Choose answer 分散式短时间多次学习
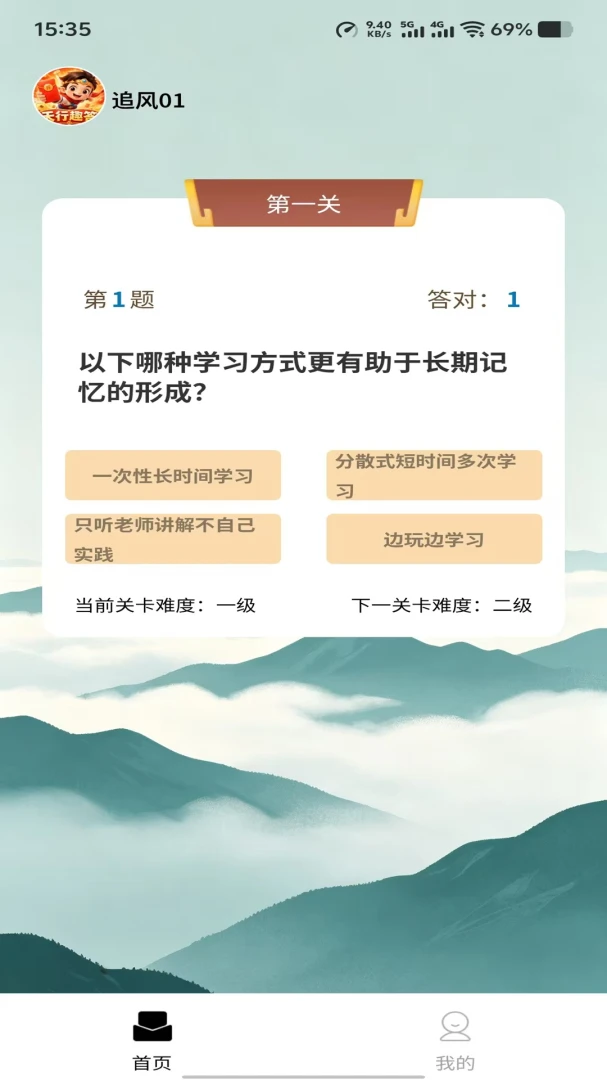This screenshot has width=607, height=1080. coord(434,475)
